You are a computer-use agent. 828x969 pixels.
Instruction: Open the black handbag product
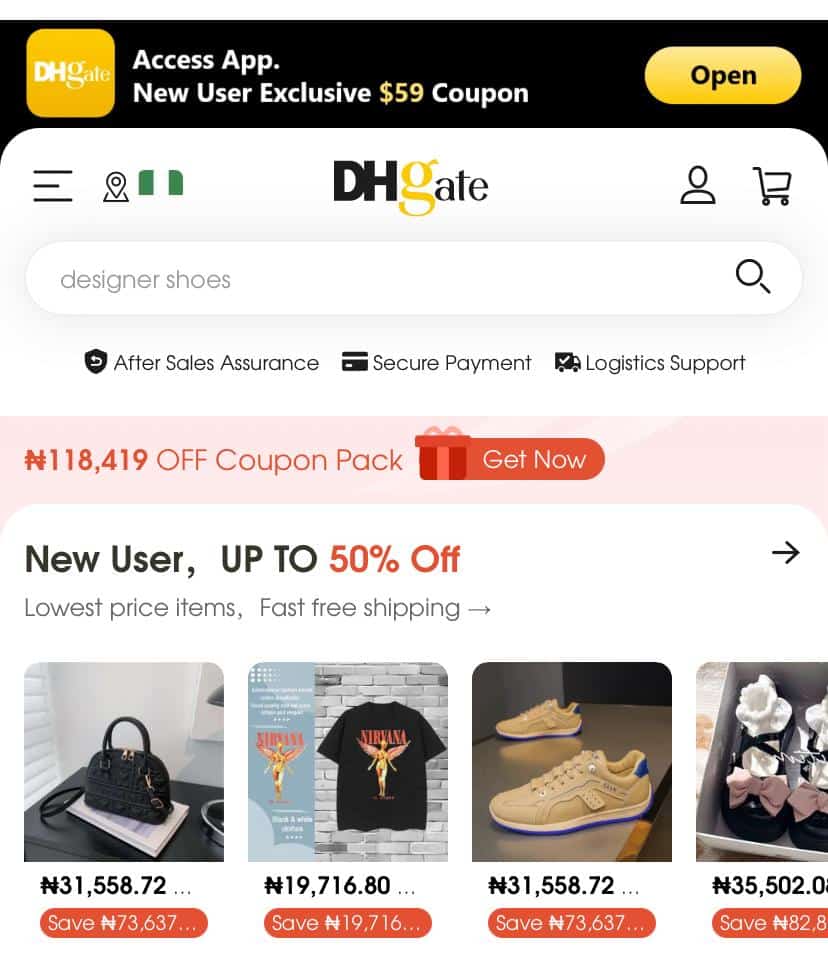(x=124, y=761)
